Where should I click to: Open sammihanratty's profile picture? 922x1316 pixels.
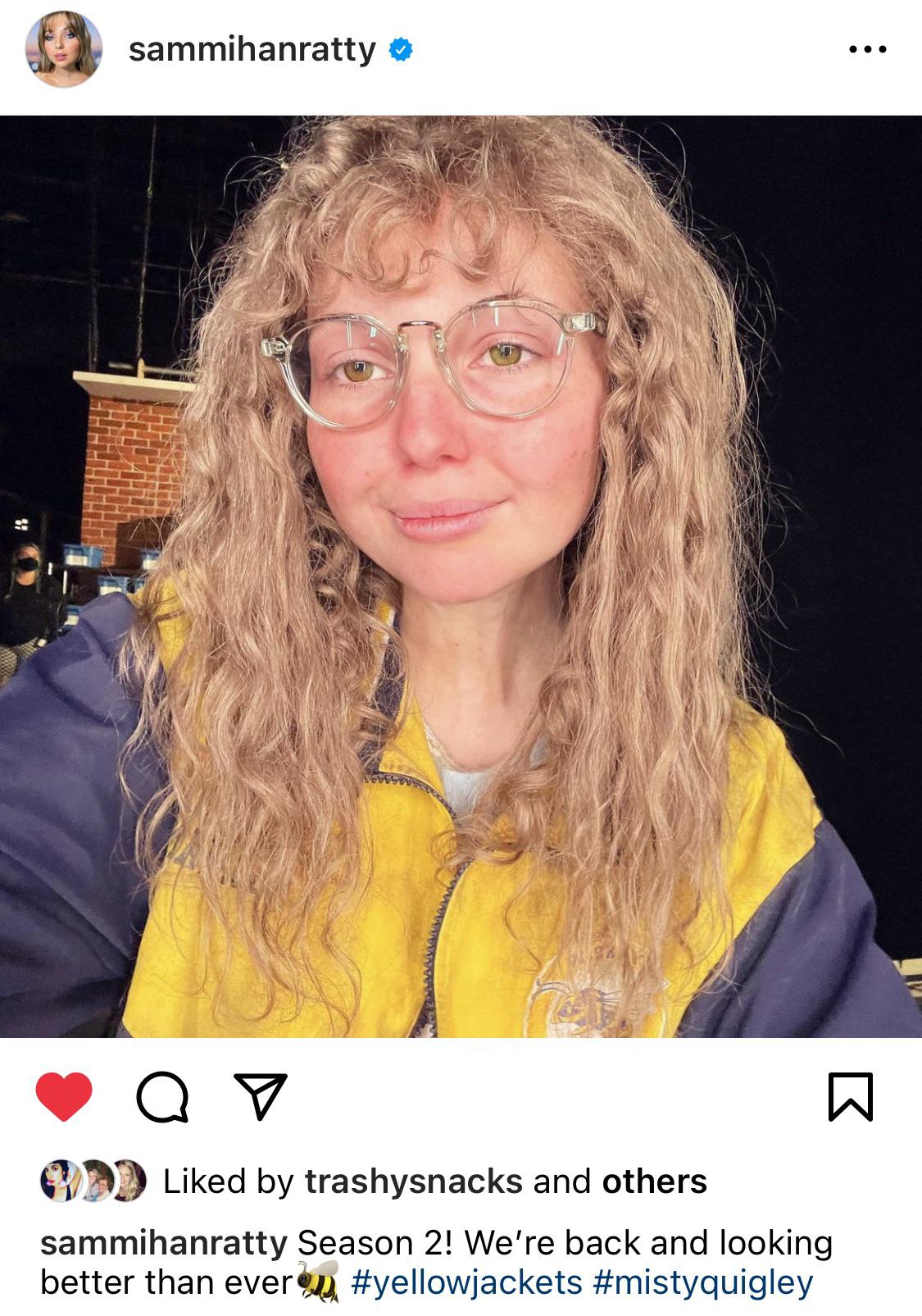pos(64,50)
